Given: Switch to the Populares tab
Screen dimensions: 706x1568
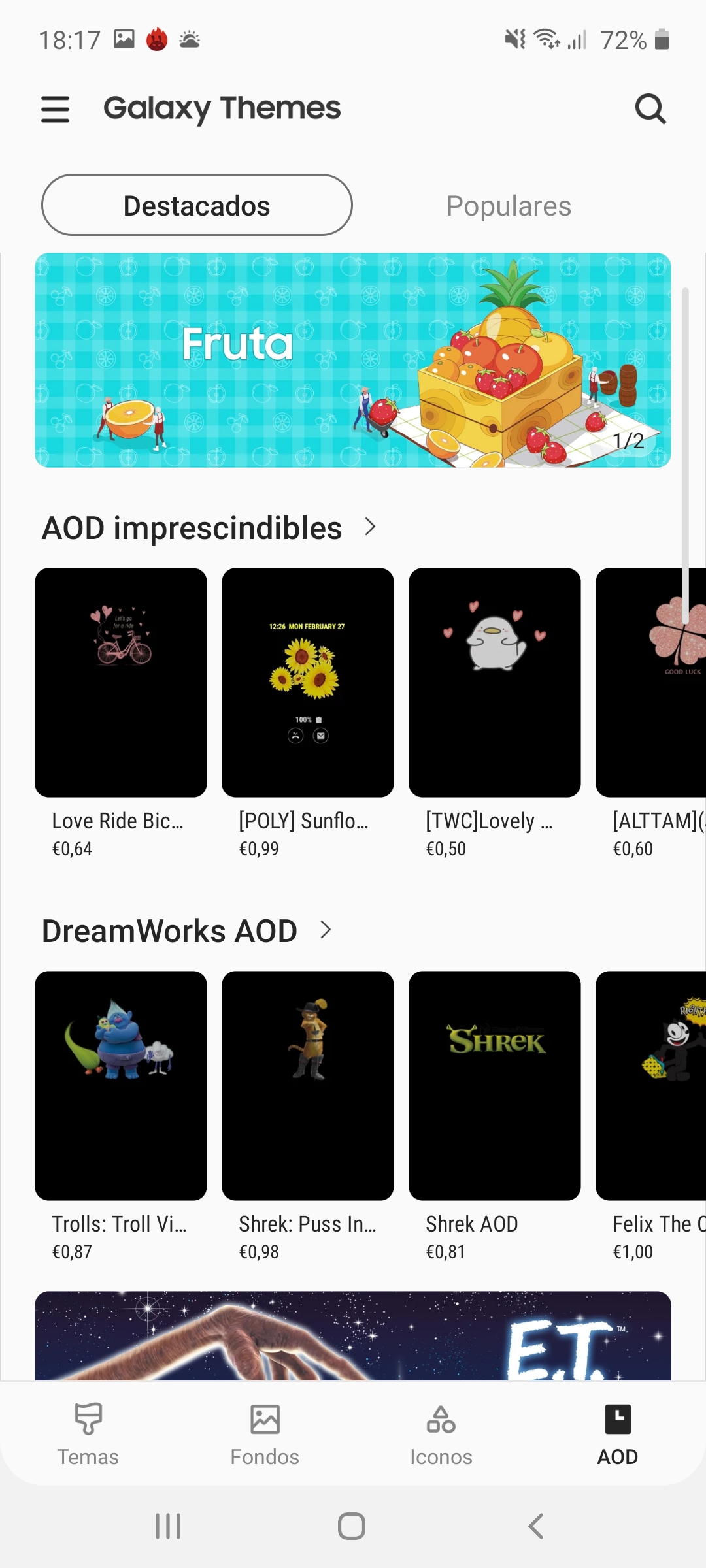Looking at the screenshot, I should pyautogui.click(x=509, y=206).
